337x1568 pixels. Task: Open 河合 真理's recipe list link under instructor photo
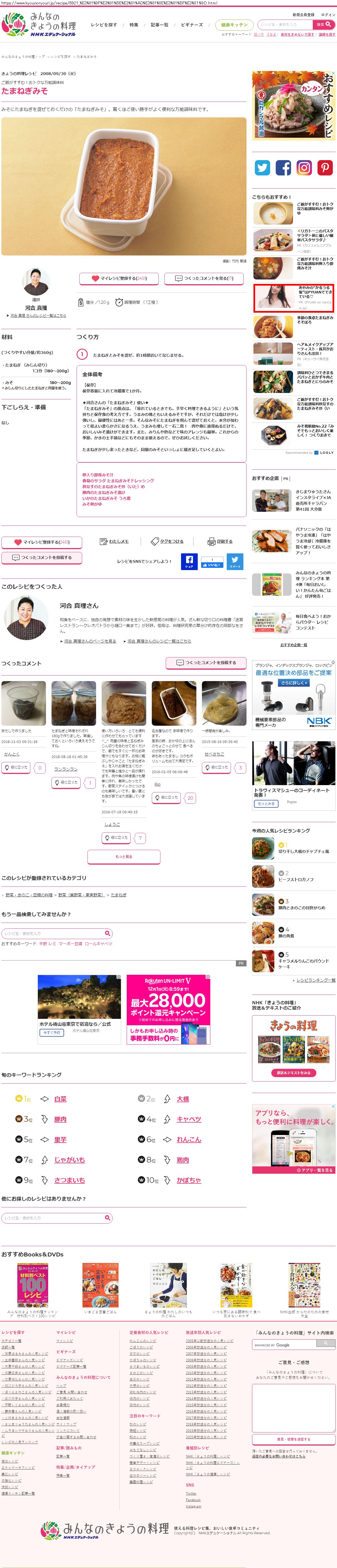[38, 315]
